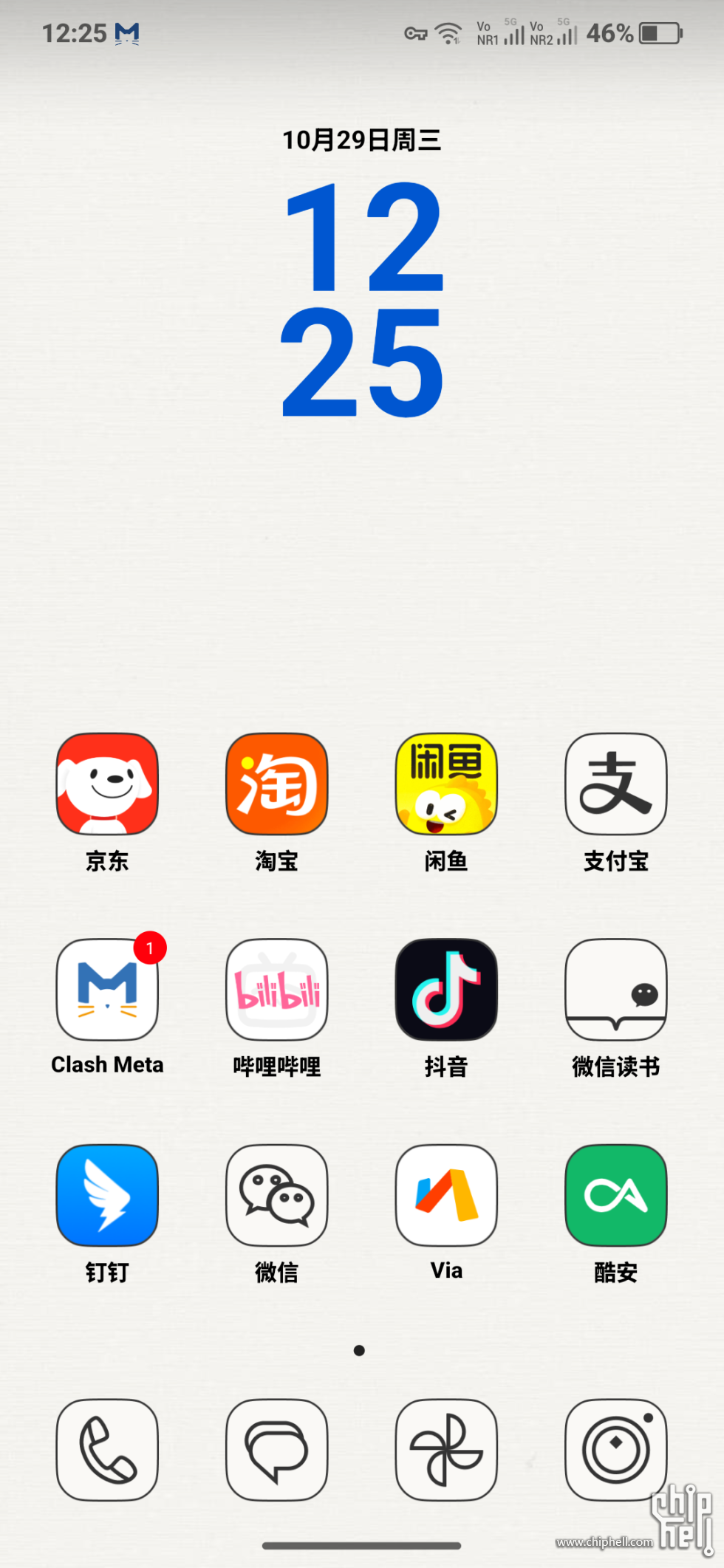This screenshot has height=1568, width=724.
Task: Start the 支付宝 Alipay app
Action: coord(615,784)
